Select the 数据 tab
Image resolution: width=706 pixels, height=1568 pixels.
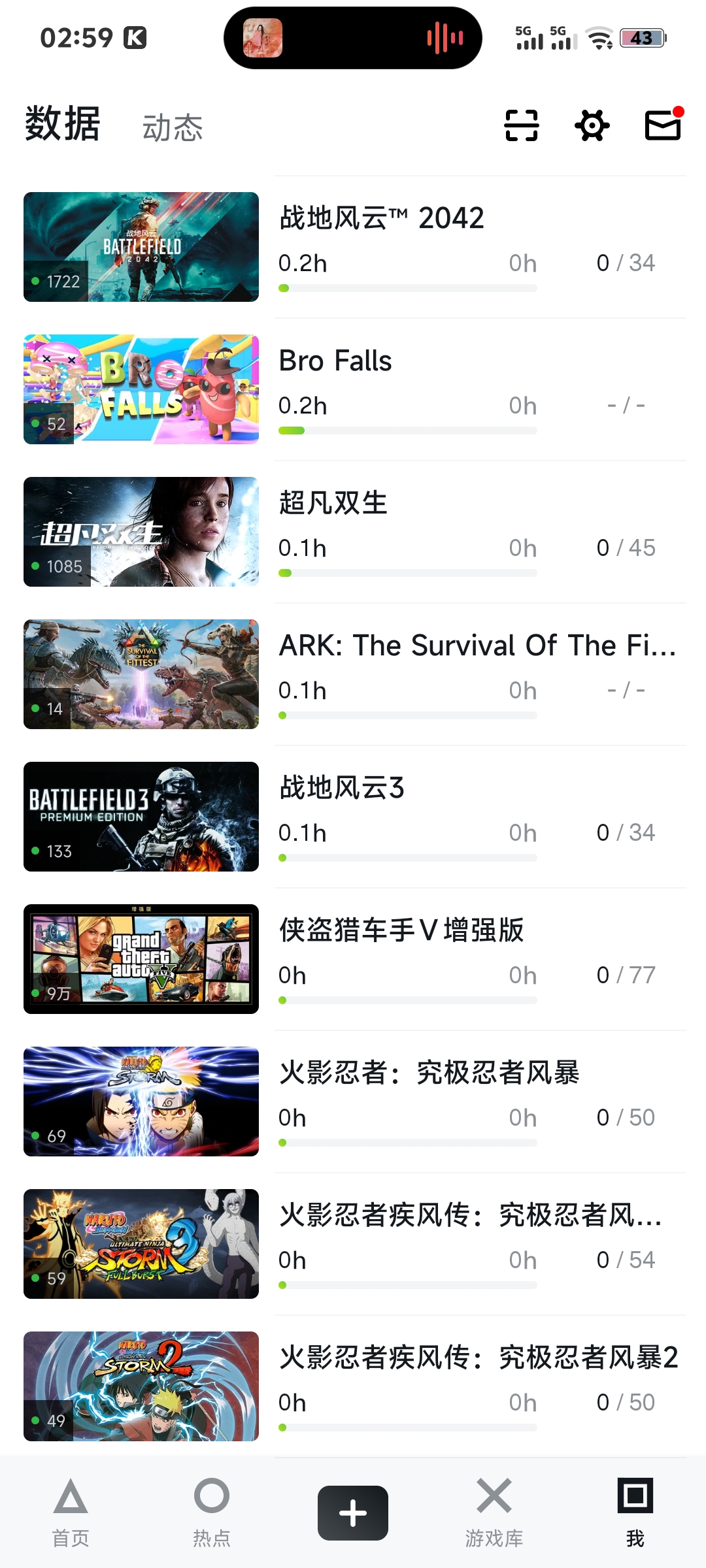coord(63,124)
